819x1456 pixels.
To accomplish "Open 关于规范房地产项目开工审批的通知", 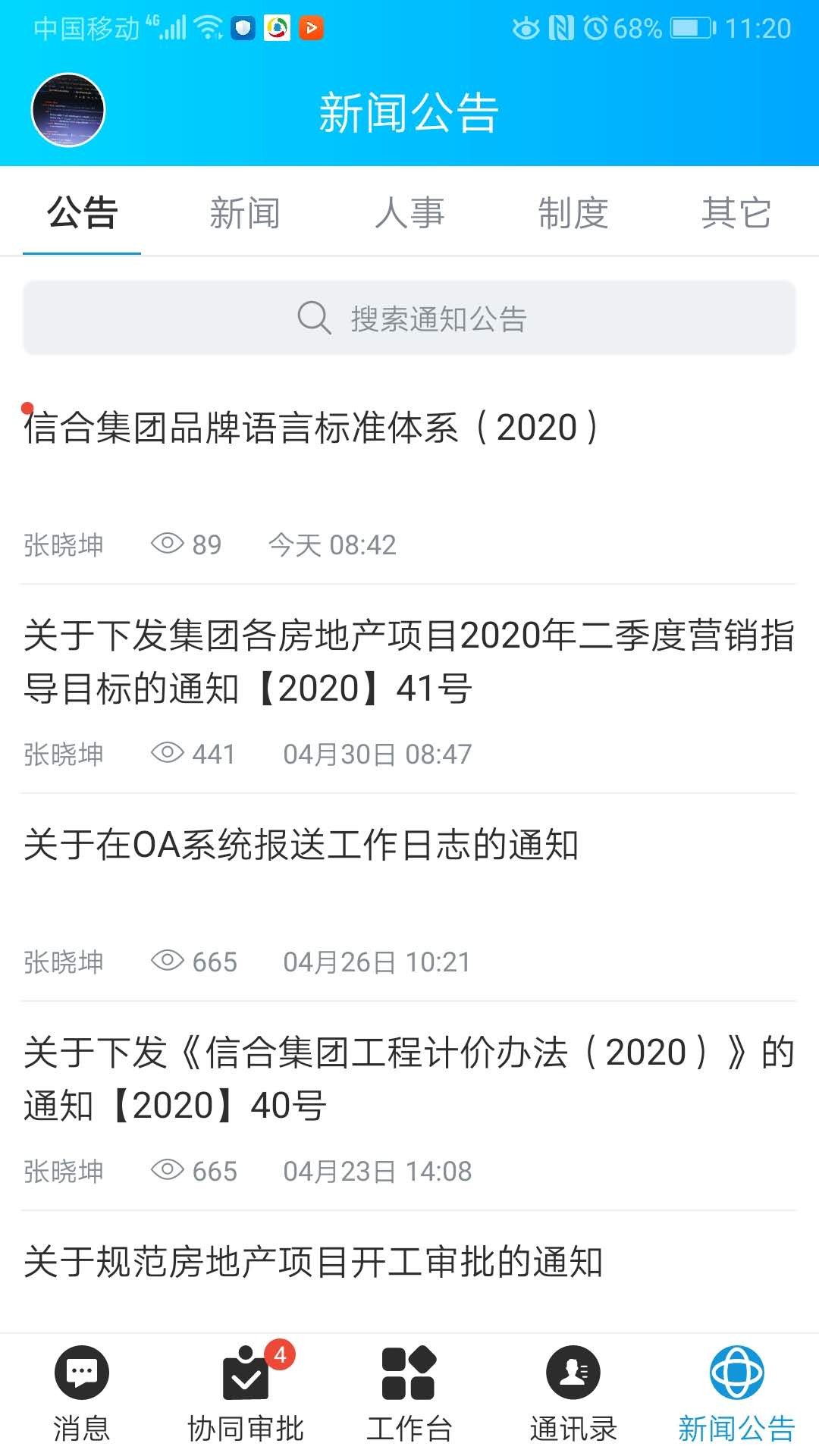I will pyautogui.click(x=312, y=1263).
